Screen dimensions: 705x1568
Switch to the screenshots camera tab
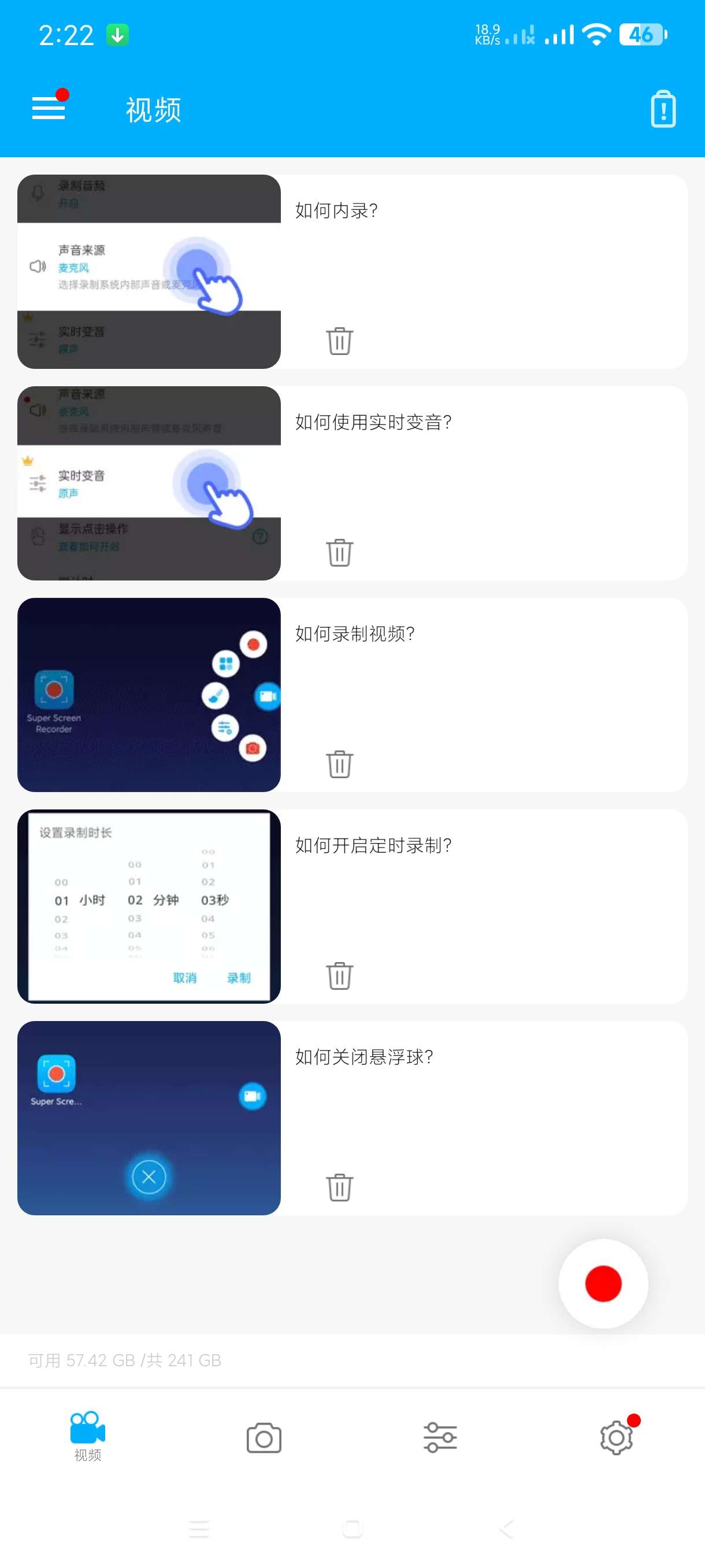tap(264, 1438)
